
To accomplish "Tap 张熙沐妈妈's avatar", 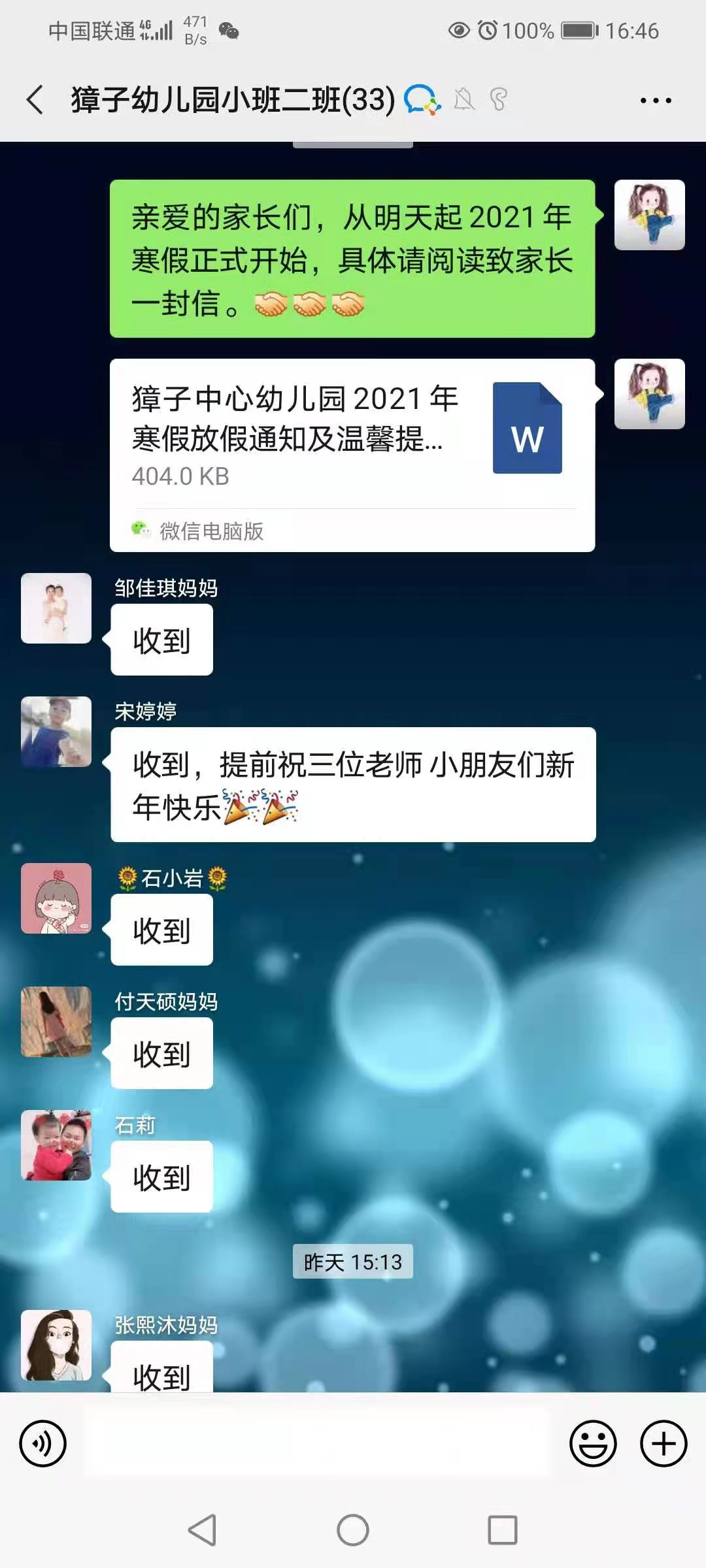I will coord(56,1345).
